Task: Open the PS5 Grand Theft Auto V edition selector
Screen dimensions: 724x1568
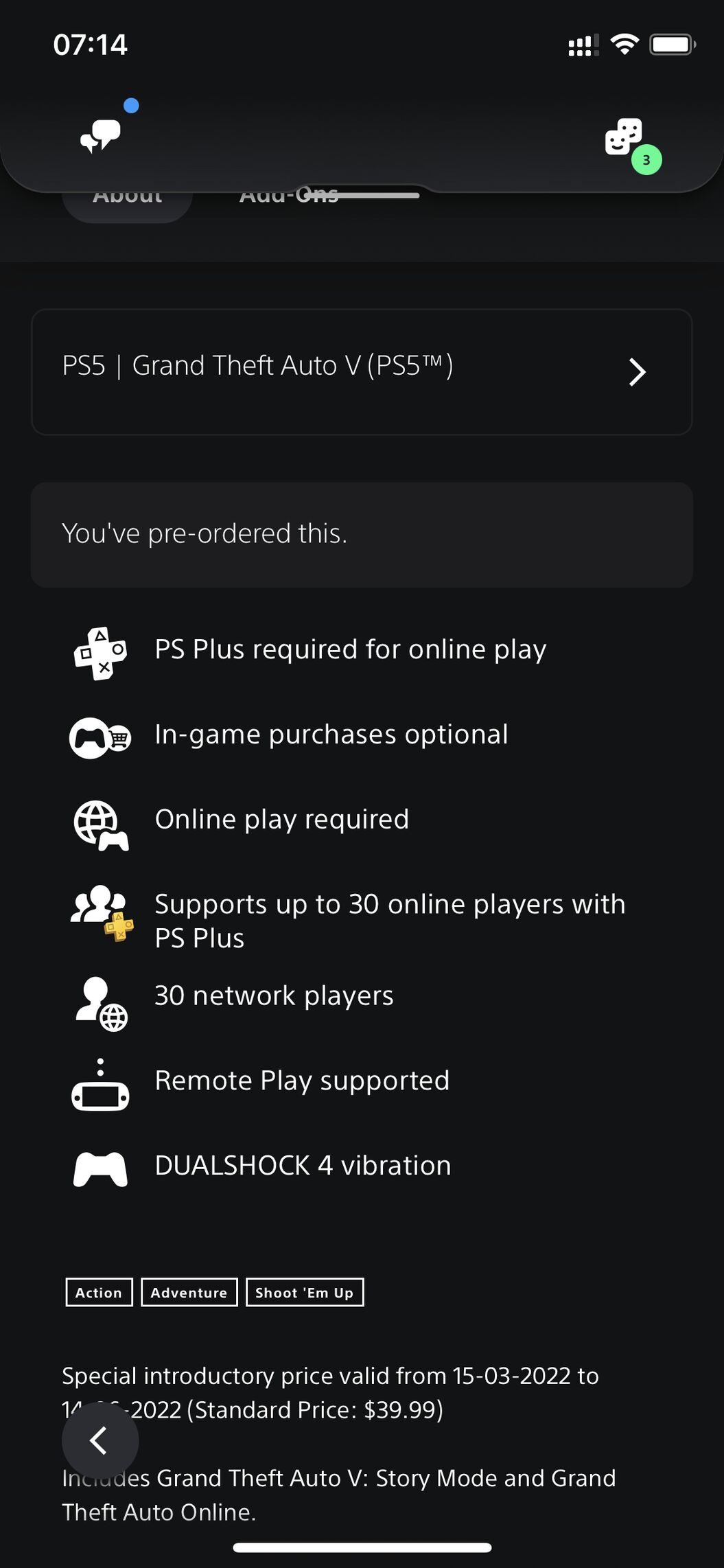Action: (x=362, y=371)
